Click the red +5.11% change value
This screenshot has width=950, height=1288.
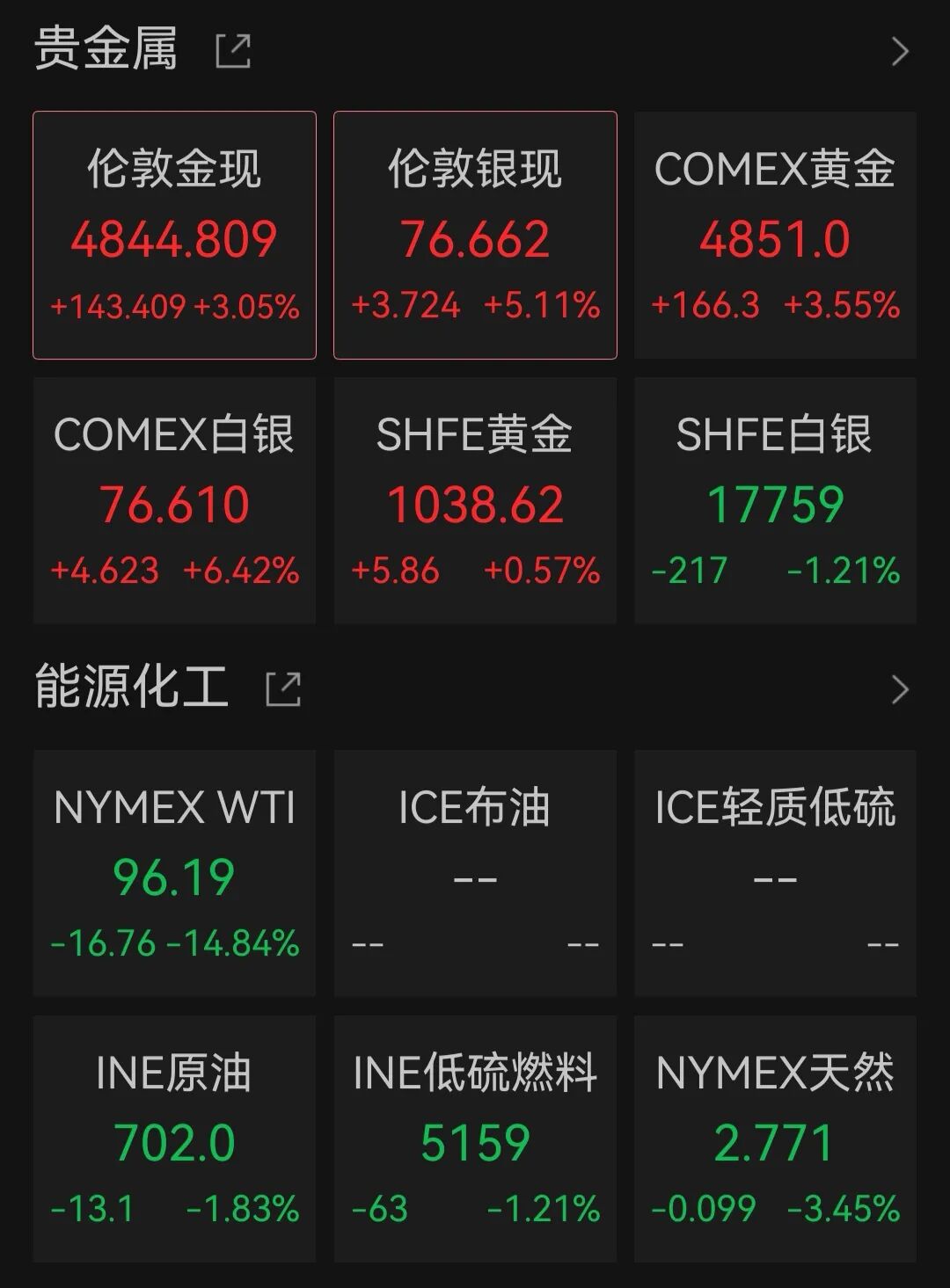(x=539, y=306)
